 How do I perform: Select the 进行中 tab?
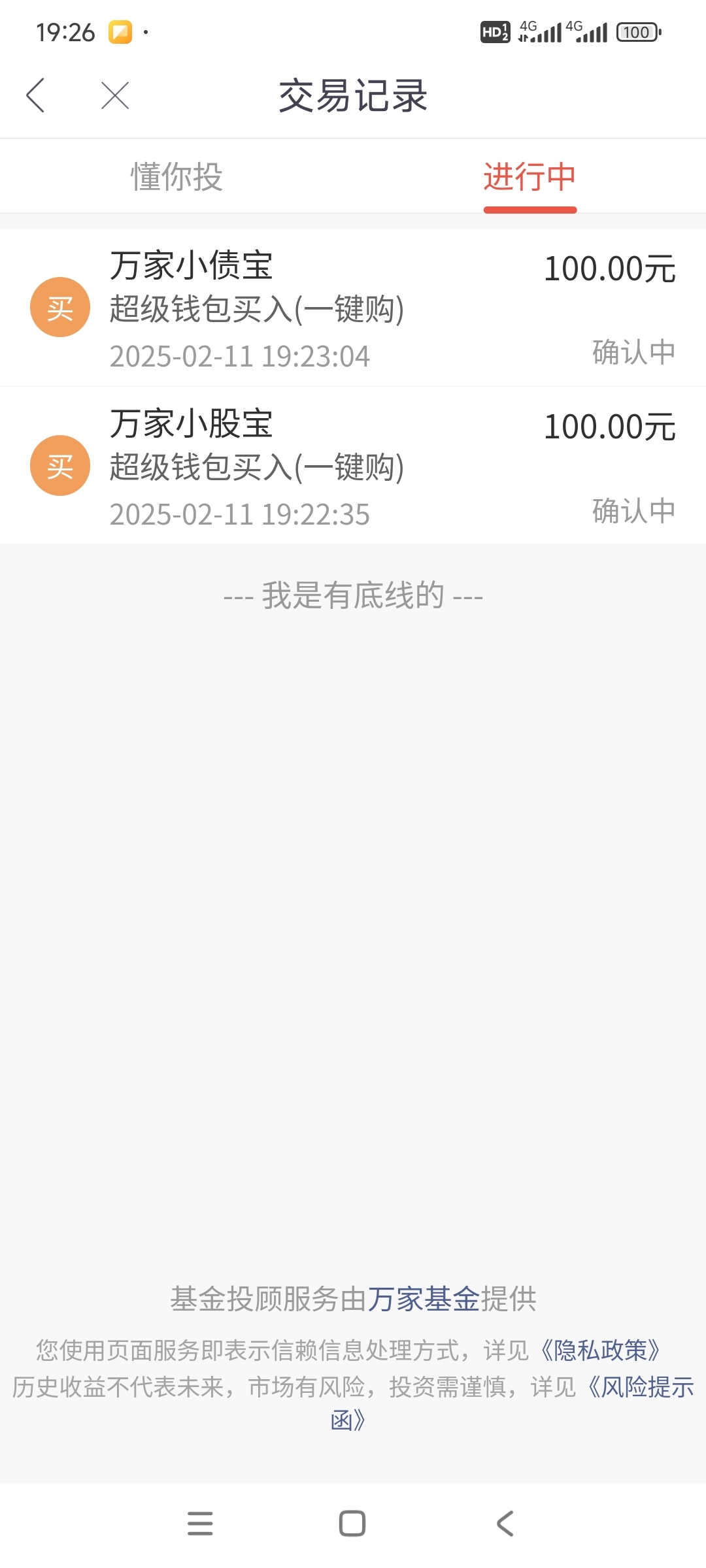529,176
